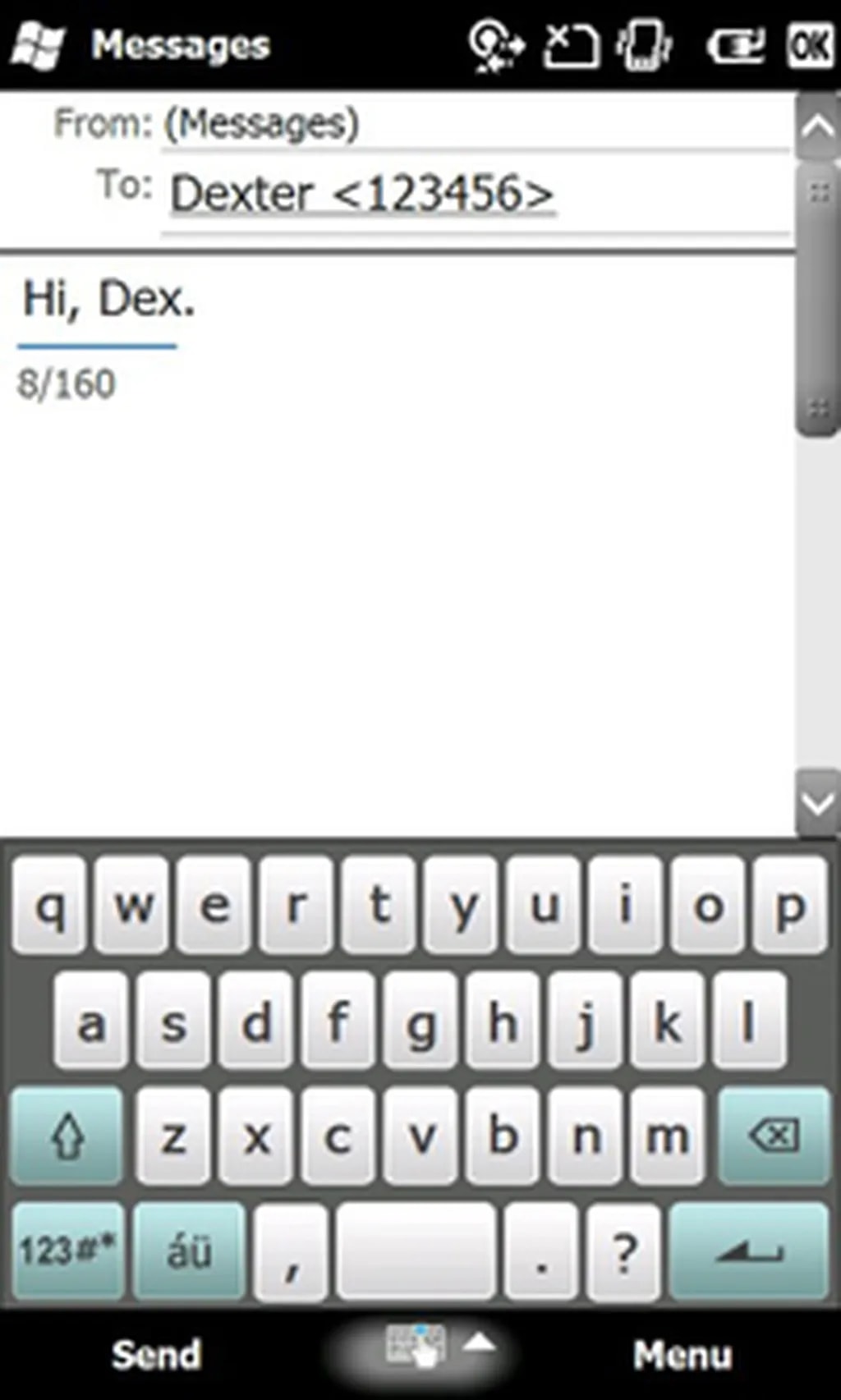The width and height of the screenshot is (841, 1400).
Task: Switch to the 123#* symbols keyboard
Action: tap(67, 1251)
